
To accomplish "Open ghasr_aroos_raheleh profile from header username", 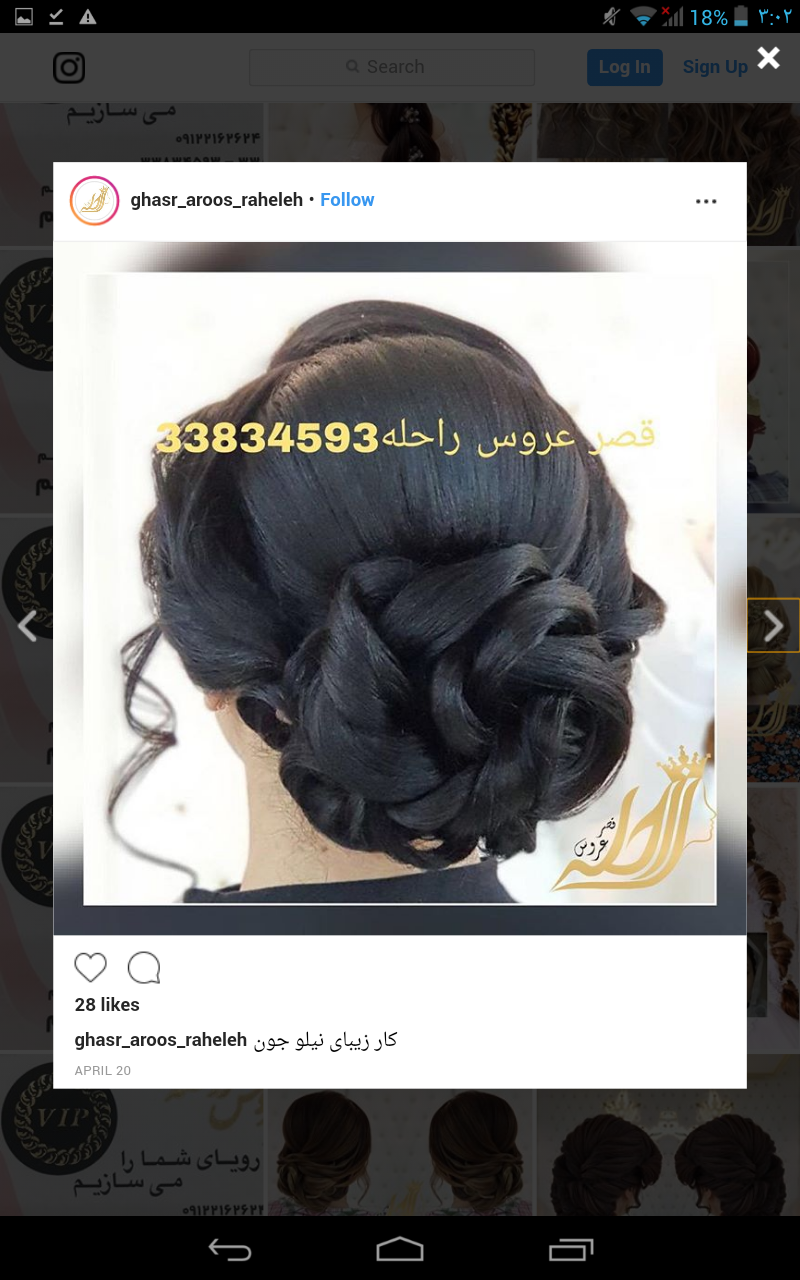I will 216,200.
